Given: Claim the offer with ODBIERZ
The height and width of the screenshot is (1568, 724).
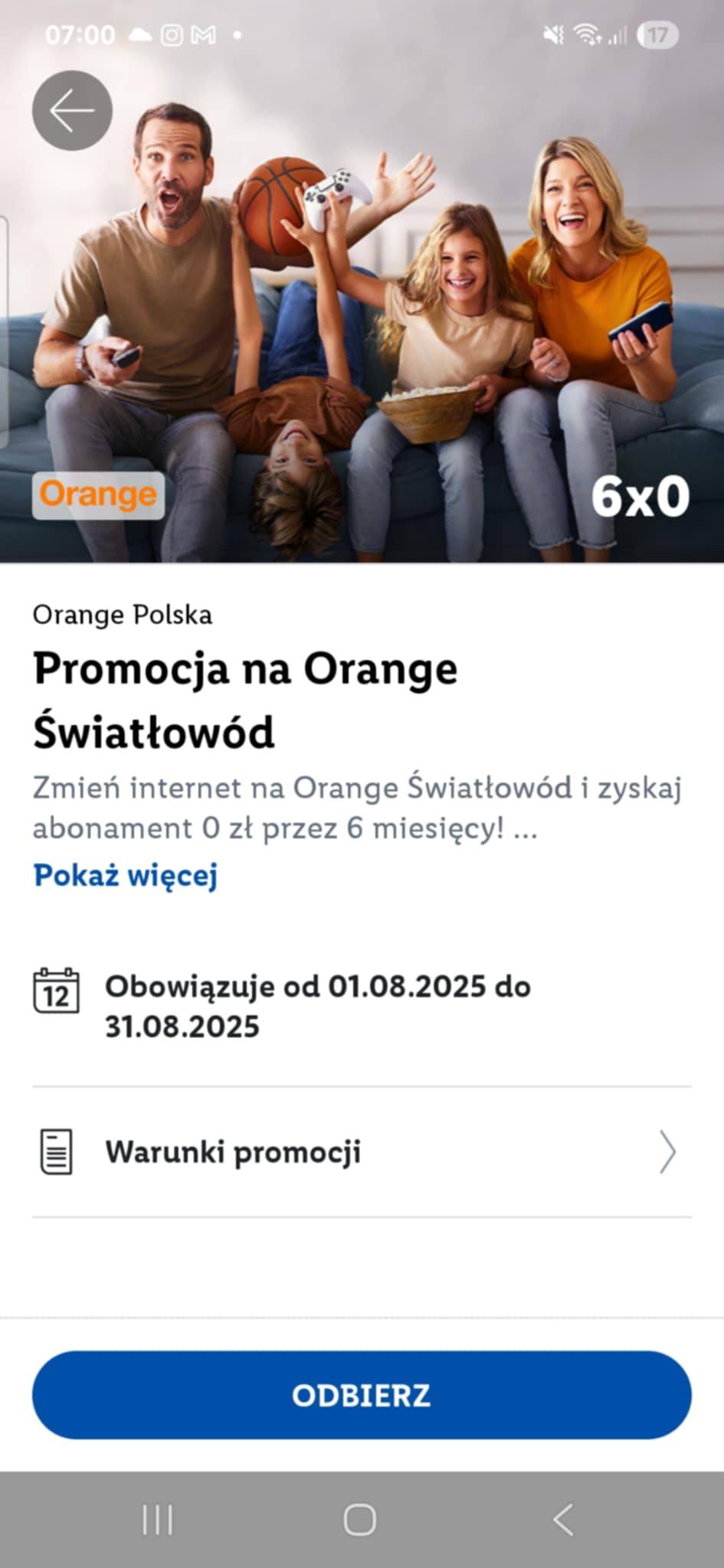Looking at the screenshot, I should pyautogui.click(x=362, y=1395).
